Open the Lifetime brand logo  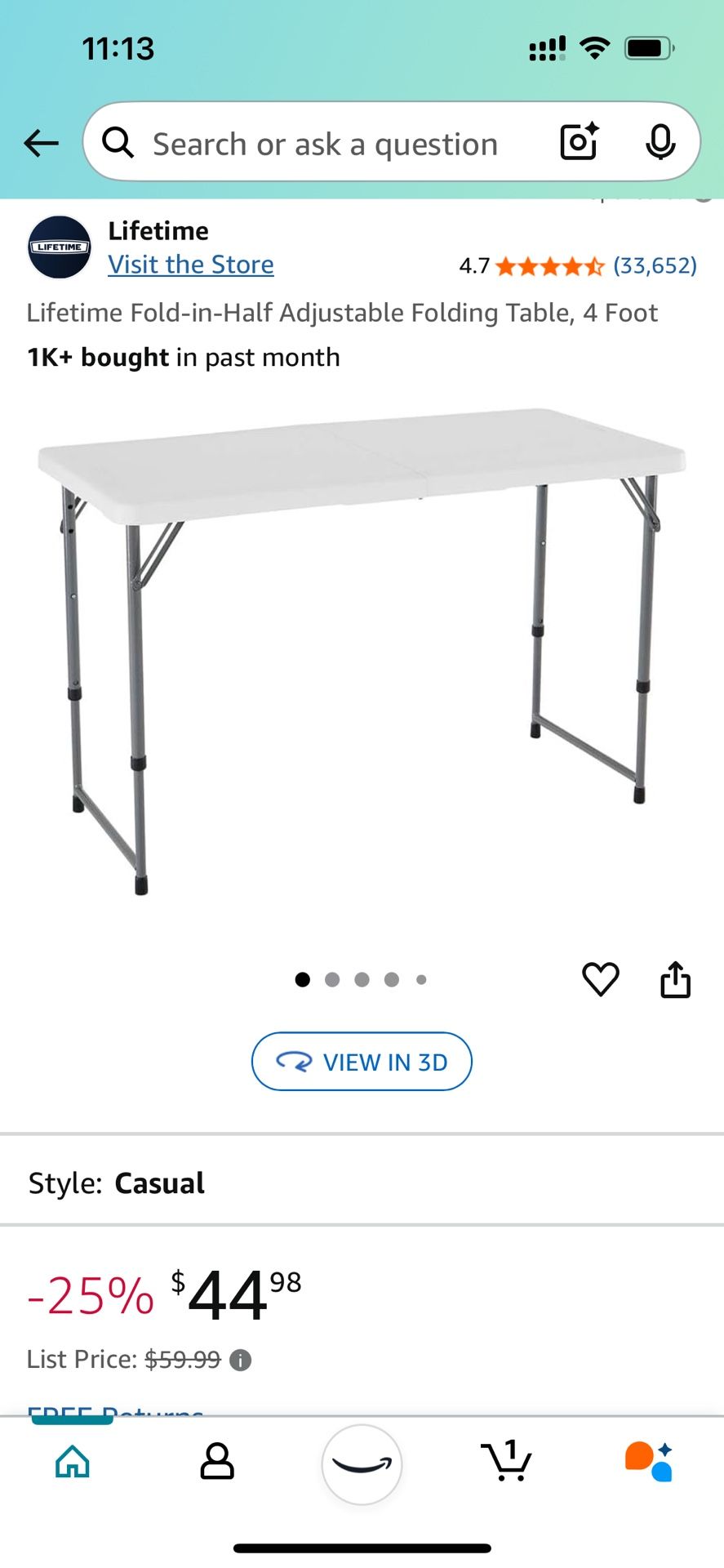pyautogui.click(x=59, y=246)
